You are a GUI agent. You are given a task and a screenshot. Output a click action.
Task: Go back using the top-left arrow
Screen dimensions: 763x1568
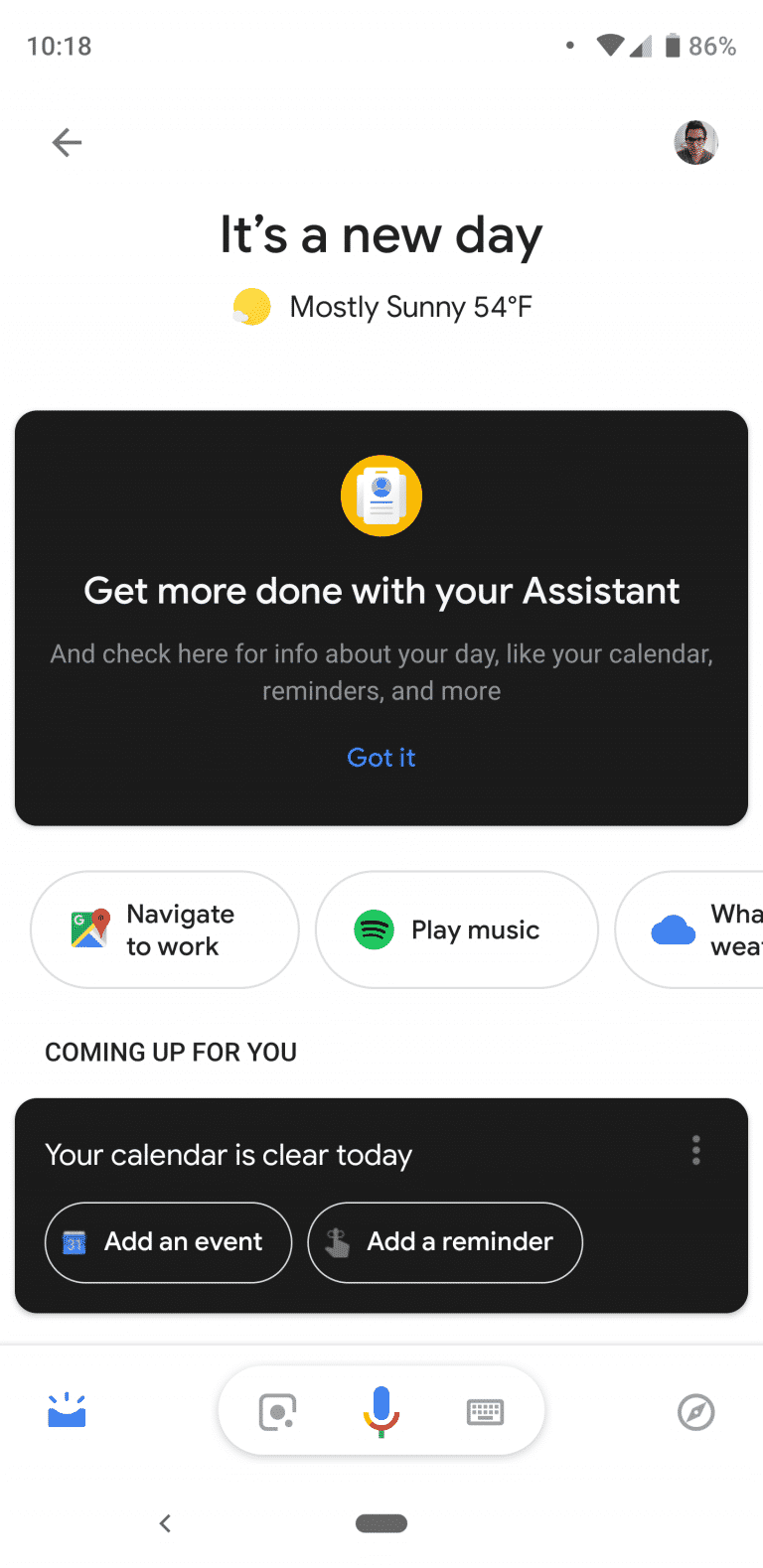[67, 143]
